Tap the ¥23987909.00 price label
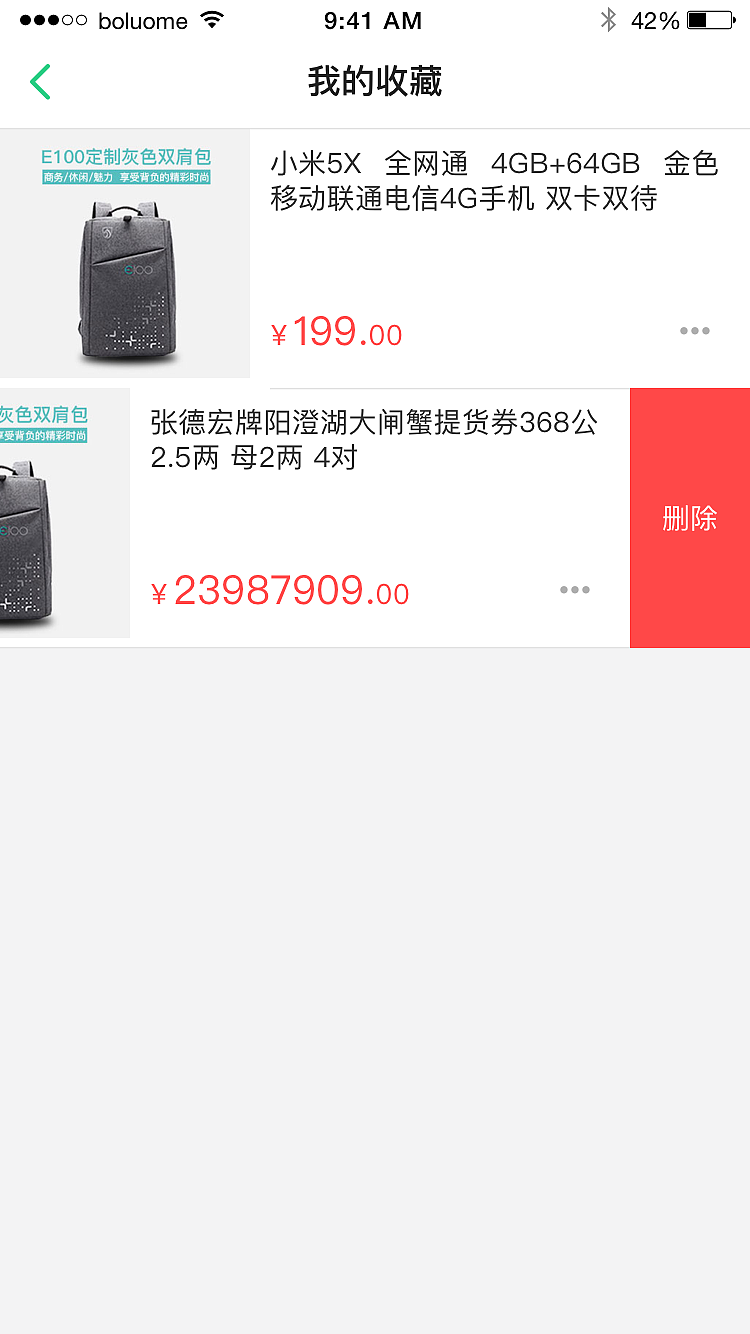The image size is (750, 1334). coord(280,591)
